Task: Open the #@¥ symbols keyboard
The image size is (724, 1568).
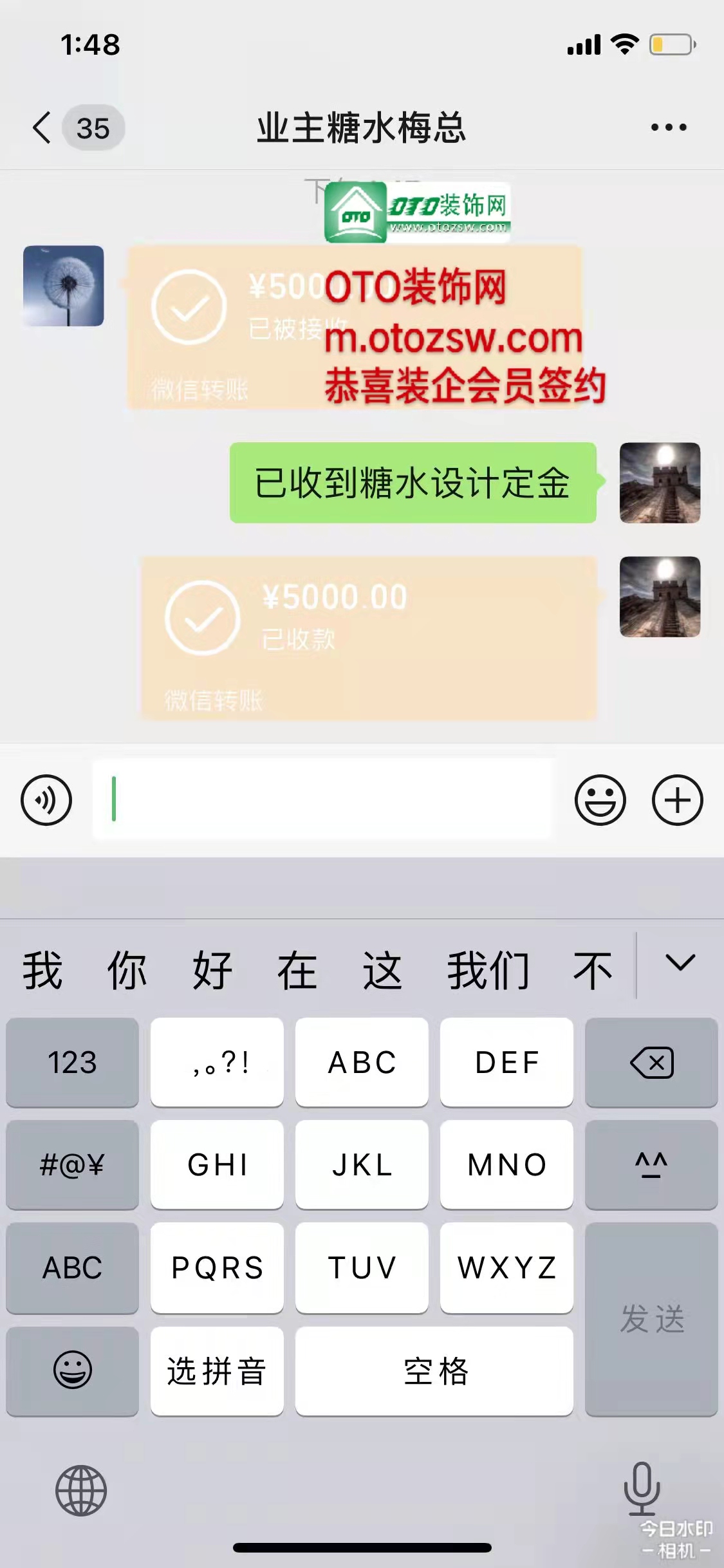Action: (72, 1164)
